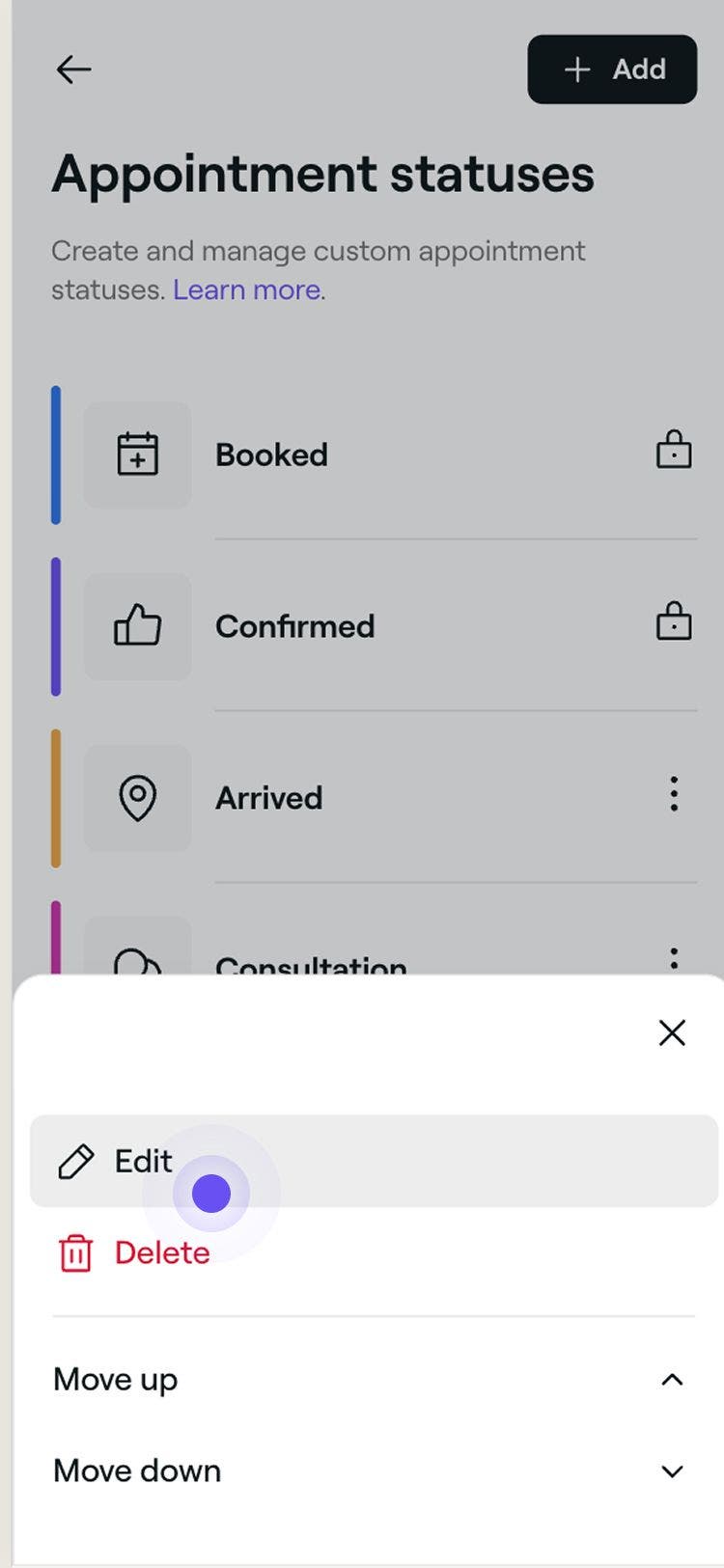Click the orange color bar beside Arrived
724x1568 pixels.
click(56, 797)
